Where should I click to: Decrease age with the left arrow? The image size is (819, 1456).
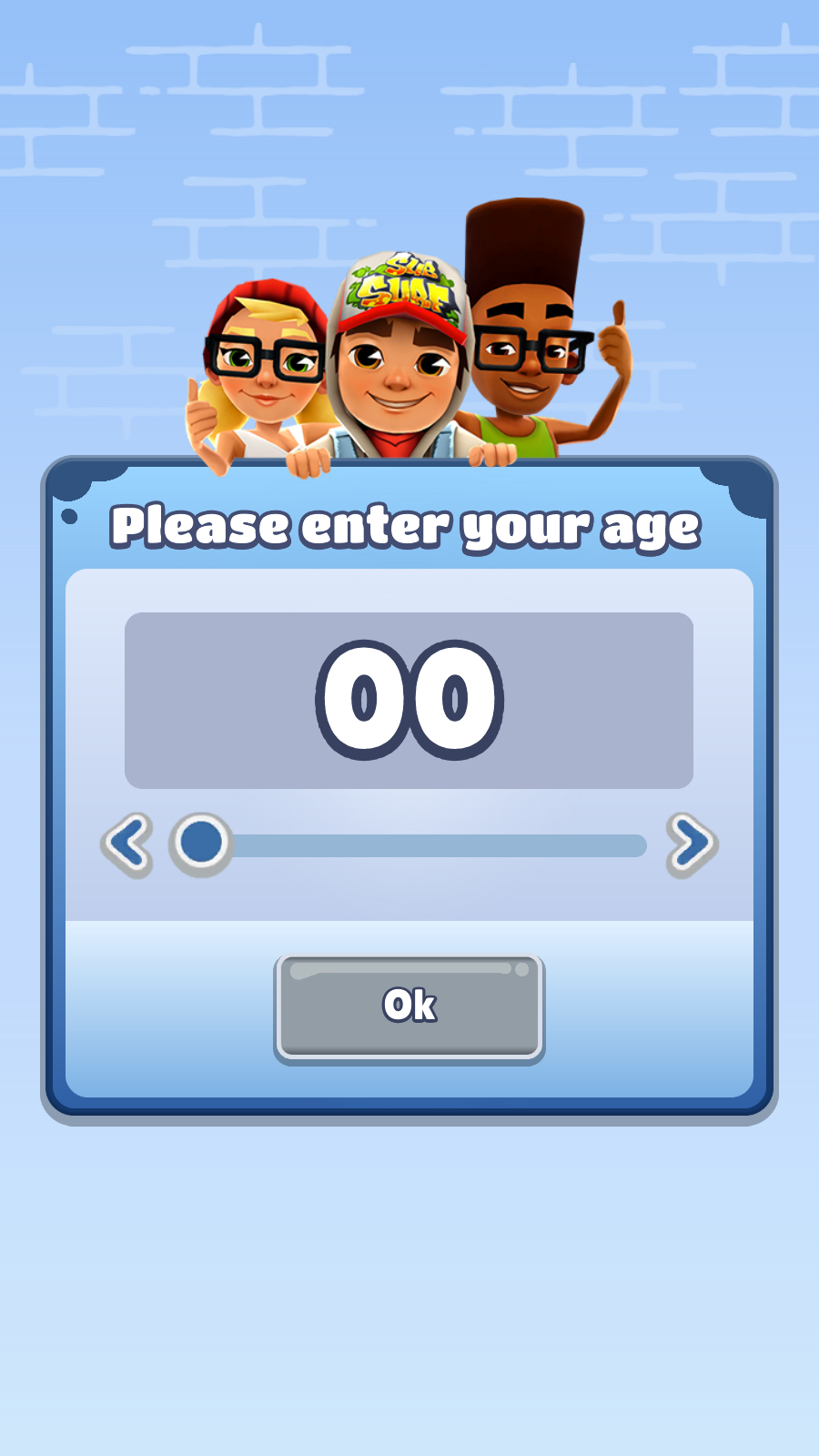click(127, 844)
